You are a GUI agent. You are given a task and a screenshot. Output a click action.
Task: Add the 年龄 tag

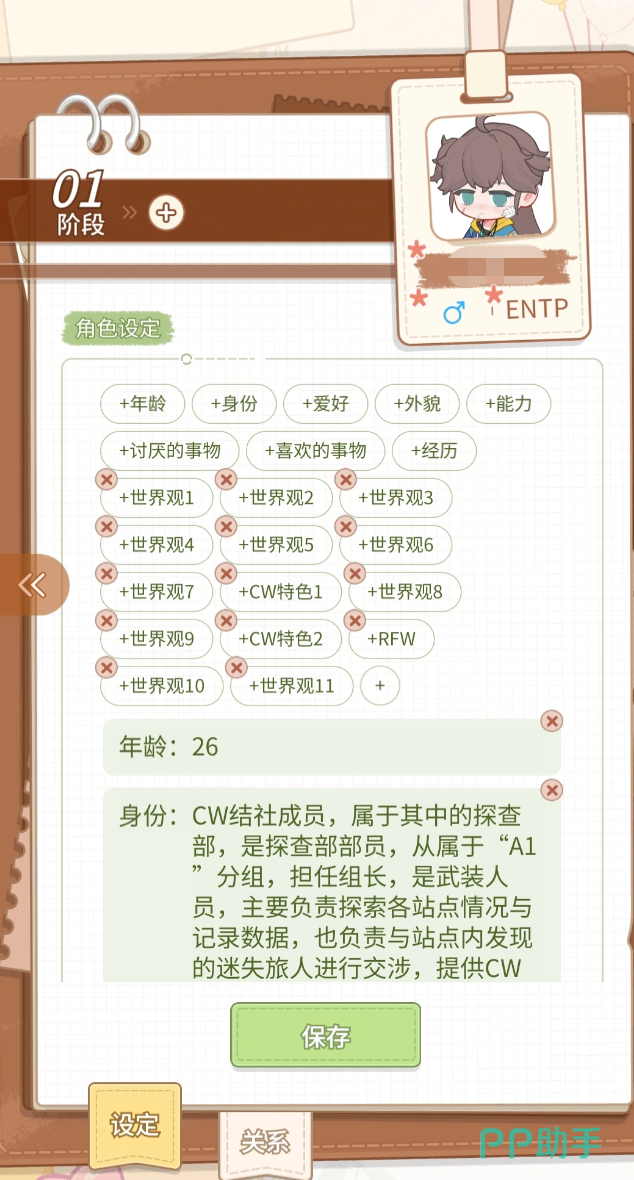(142, 404)
